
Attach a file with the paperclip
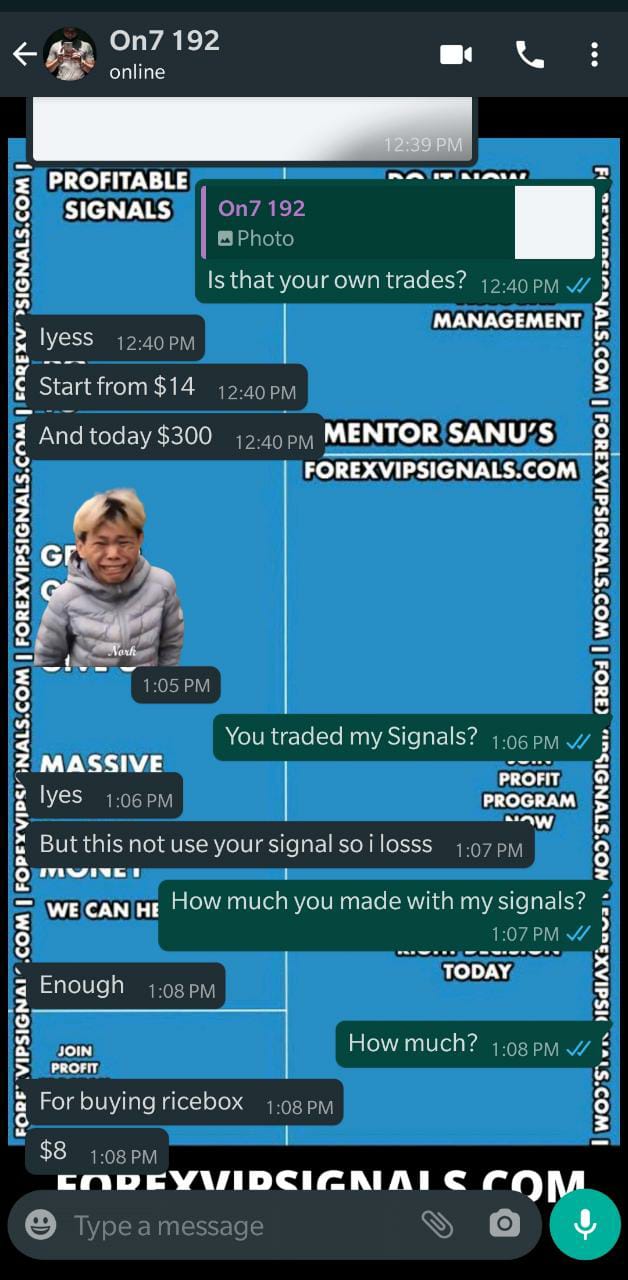tap(436, 1224)
